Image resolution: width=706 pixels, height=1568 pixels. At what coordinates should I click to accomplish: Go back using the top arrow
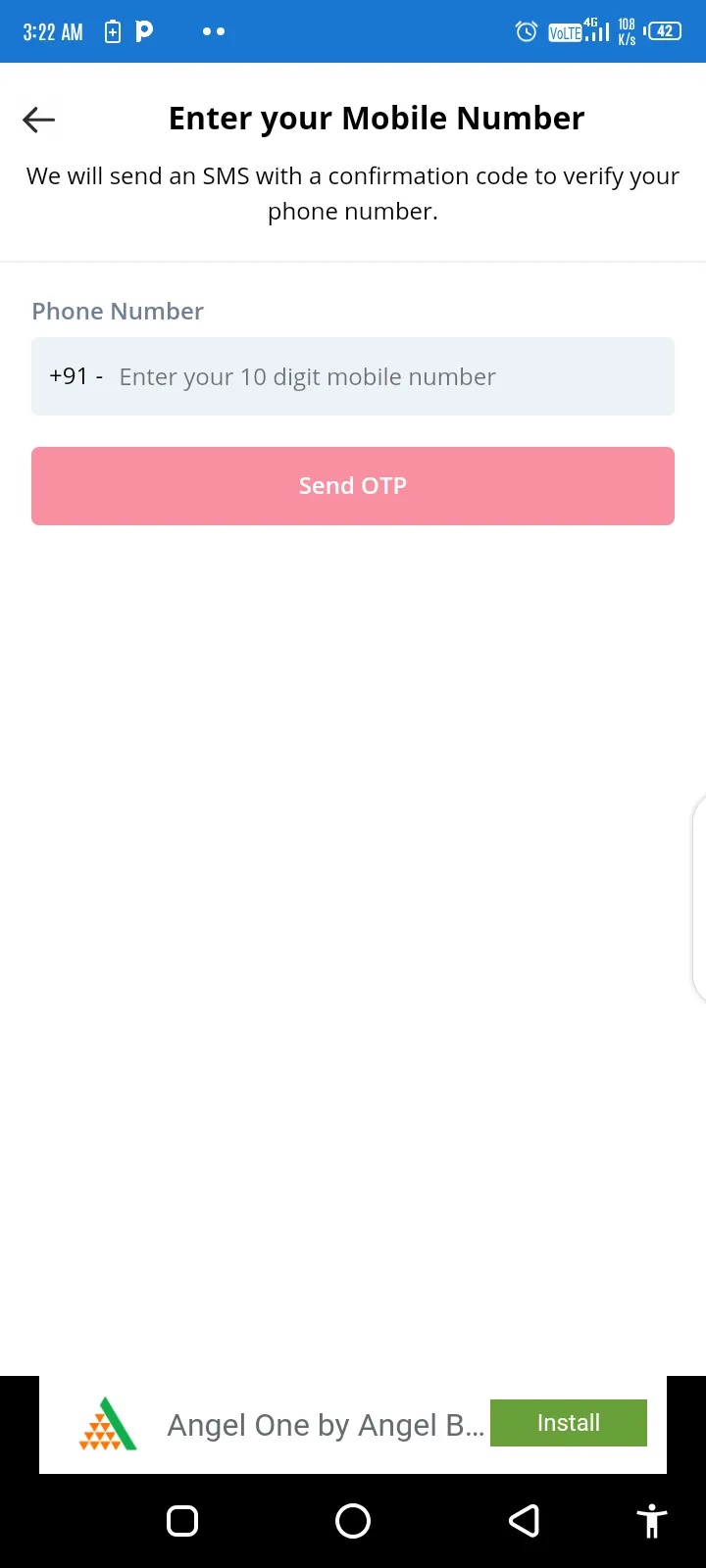coord(39,120)
